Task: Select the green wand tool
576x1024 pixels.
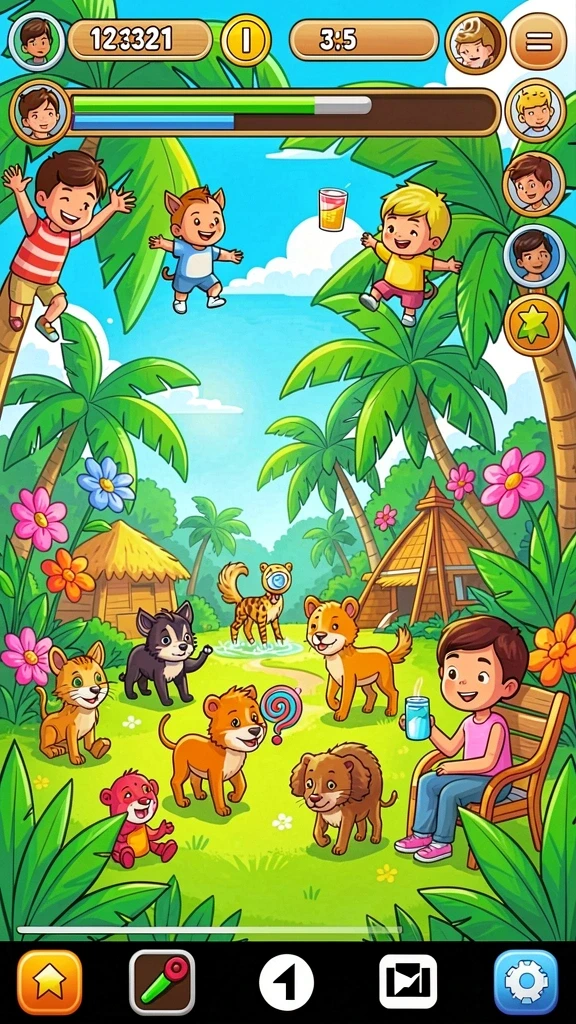Action: (162, 982)
